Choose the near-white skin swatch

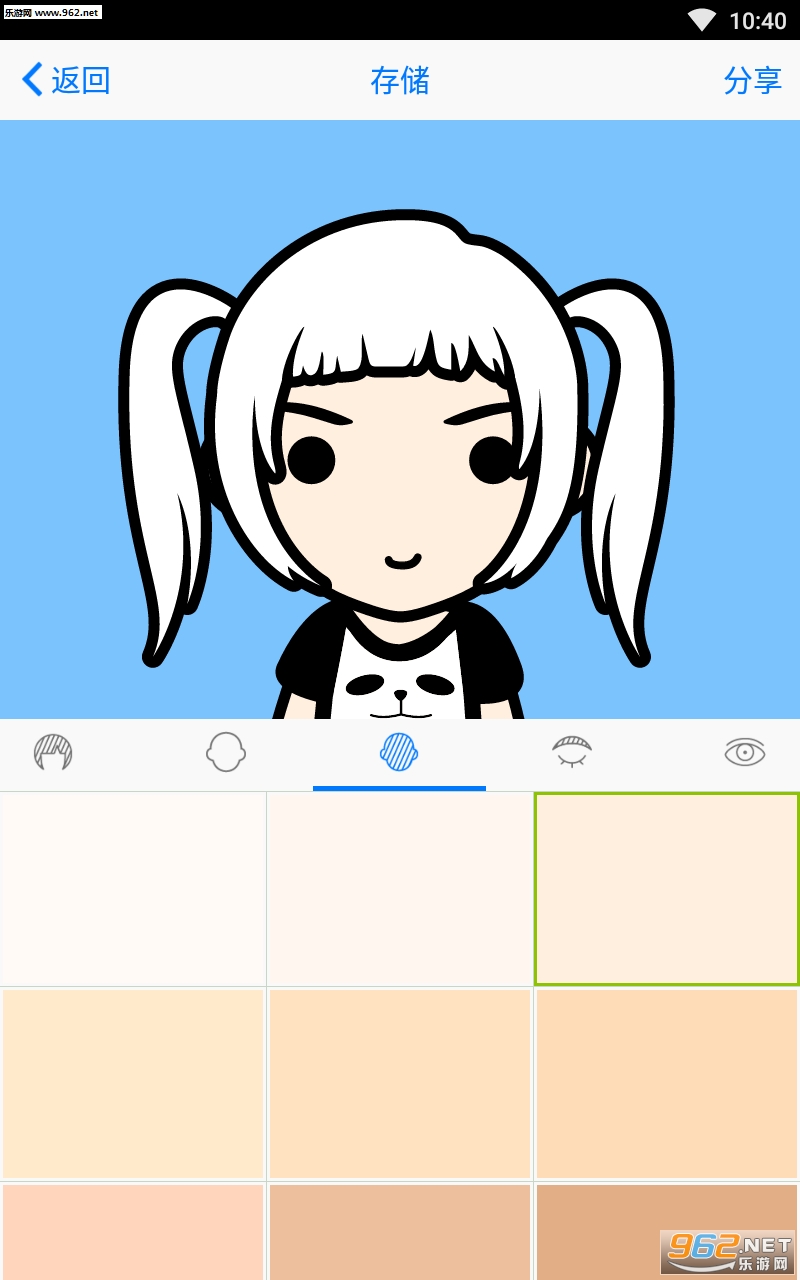click(x=133, y=888)
